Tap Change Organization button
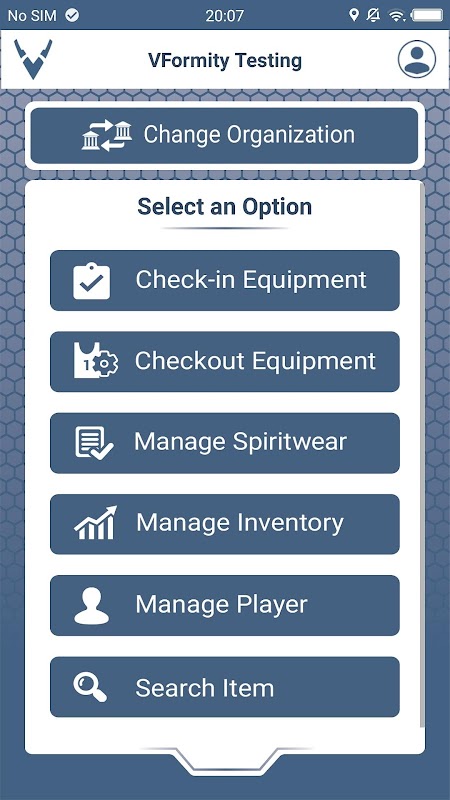Screen dimensions: 450x800 tap(224, 135)
